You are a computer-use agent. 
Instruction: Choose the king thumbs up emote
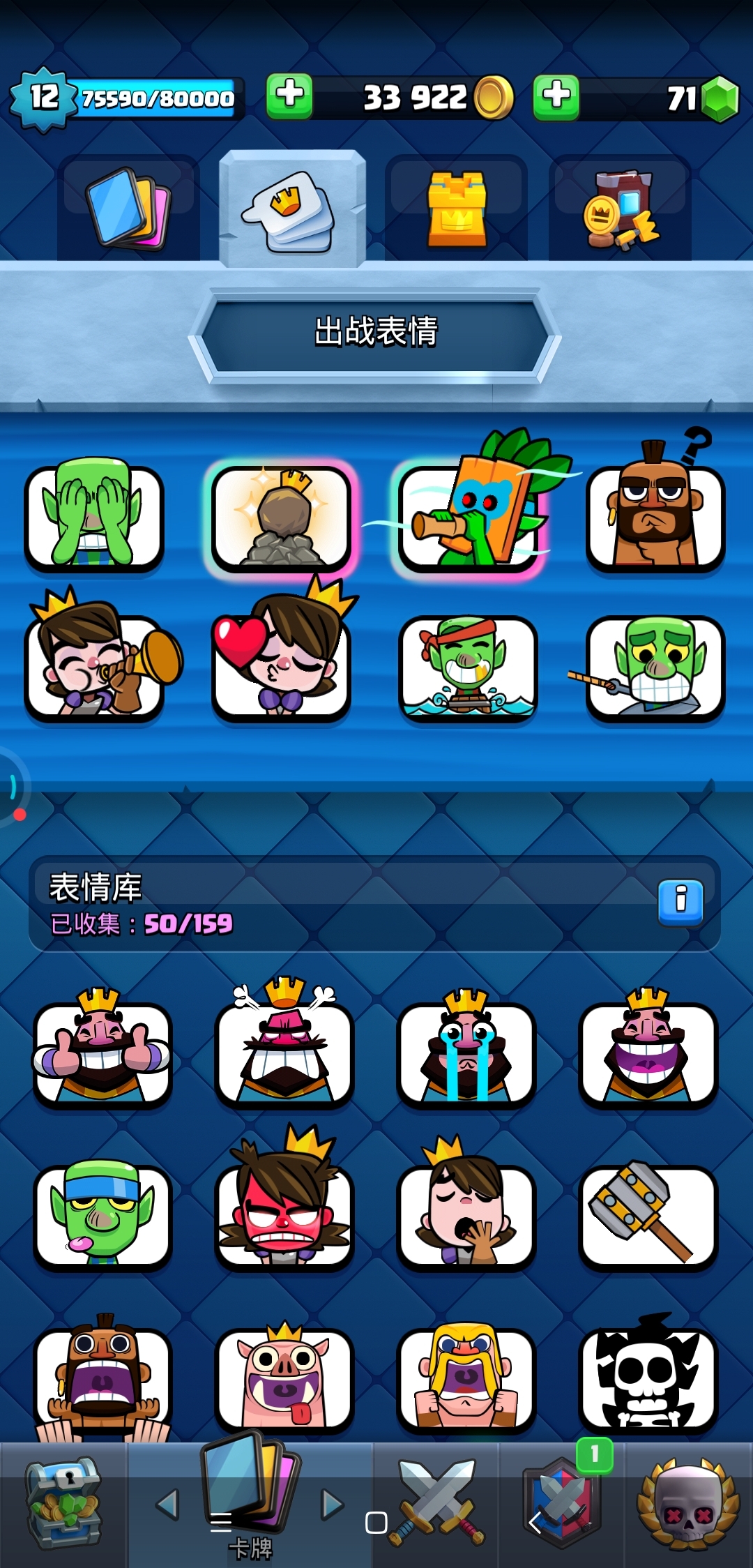click(102, 1053)
